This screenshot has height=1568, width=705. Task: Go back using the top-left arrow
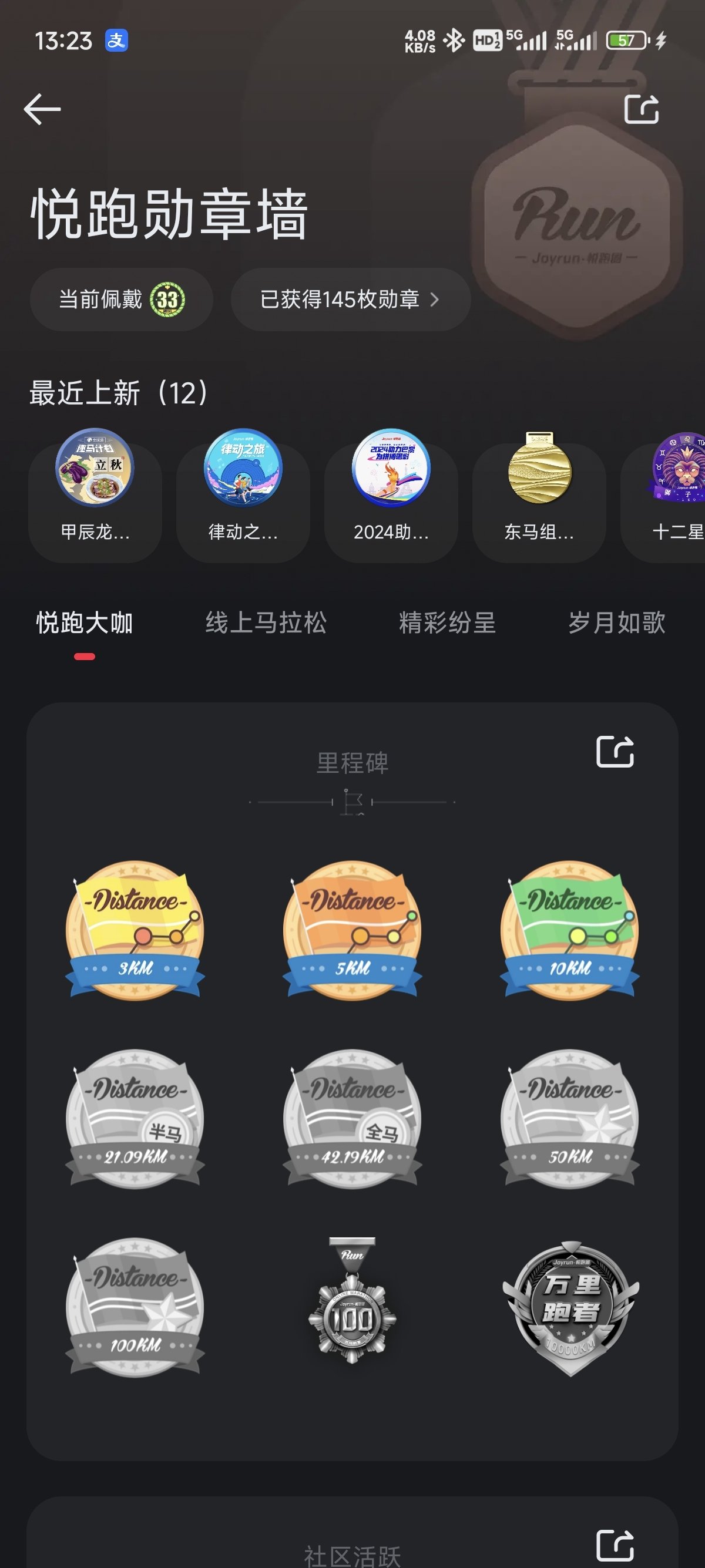(42, 110)
